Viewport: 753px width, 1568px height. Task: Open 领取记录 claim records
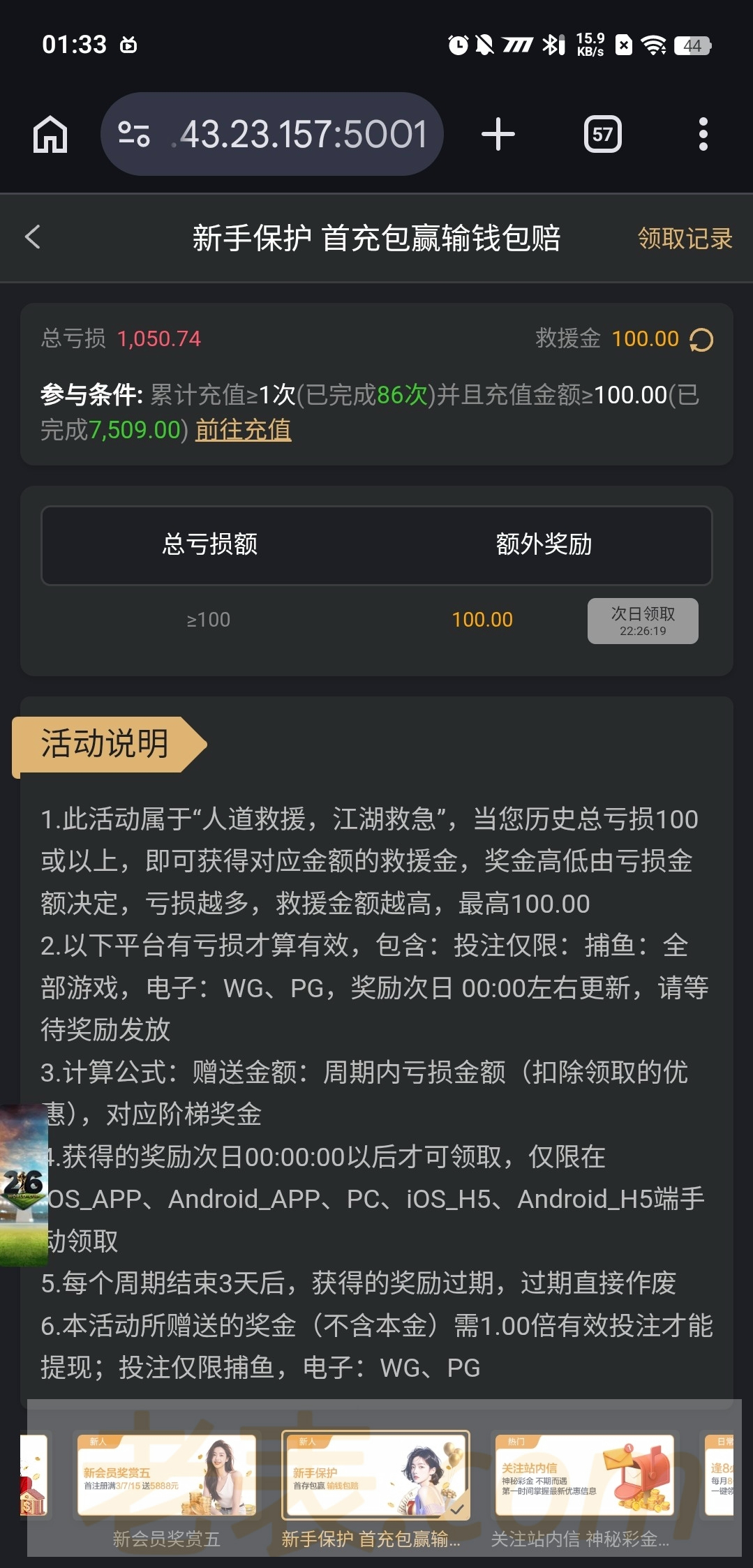click(684, 239)
